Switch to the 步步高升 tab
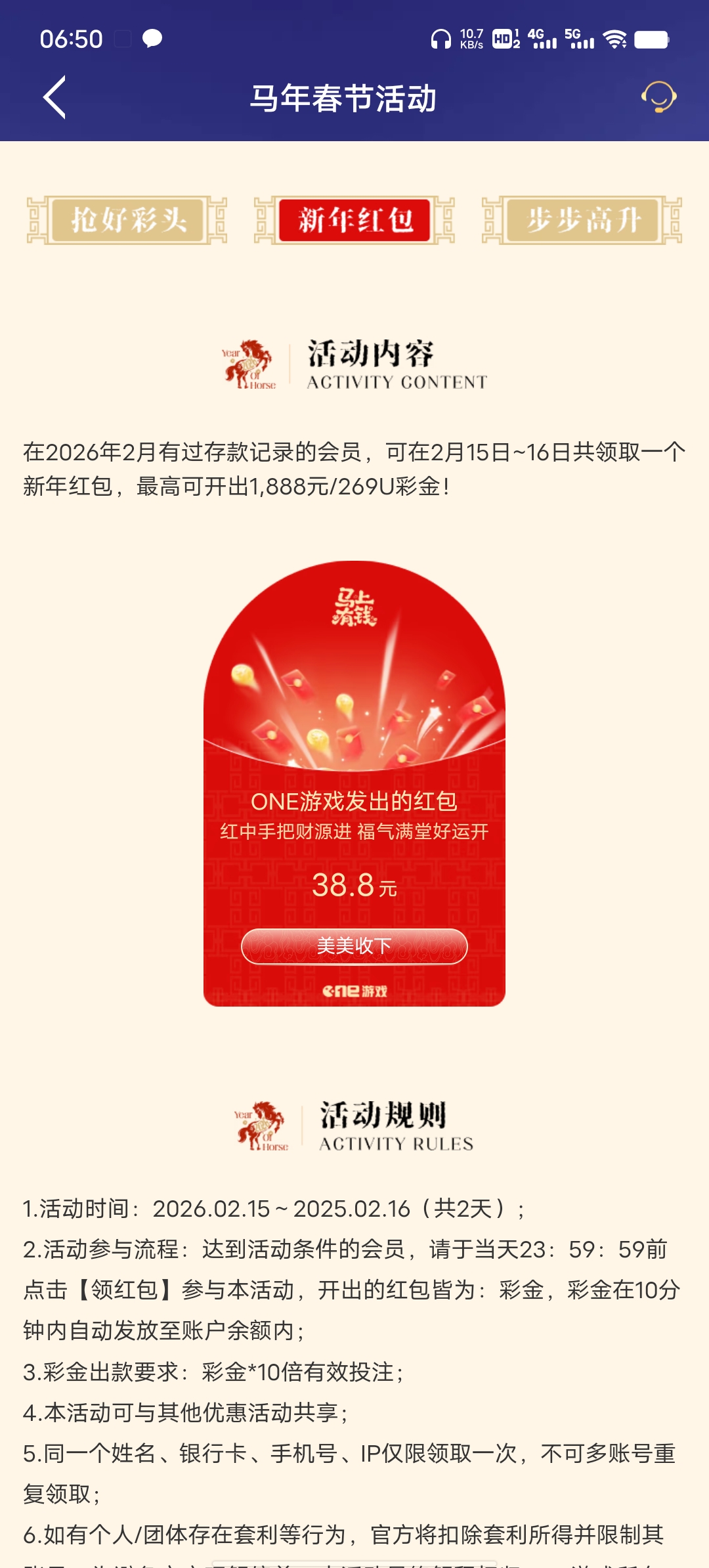709x1568 pixels. 582,220
